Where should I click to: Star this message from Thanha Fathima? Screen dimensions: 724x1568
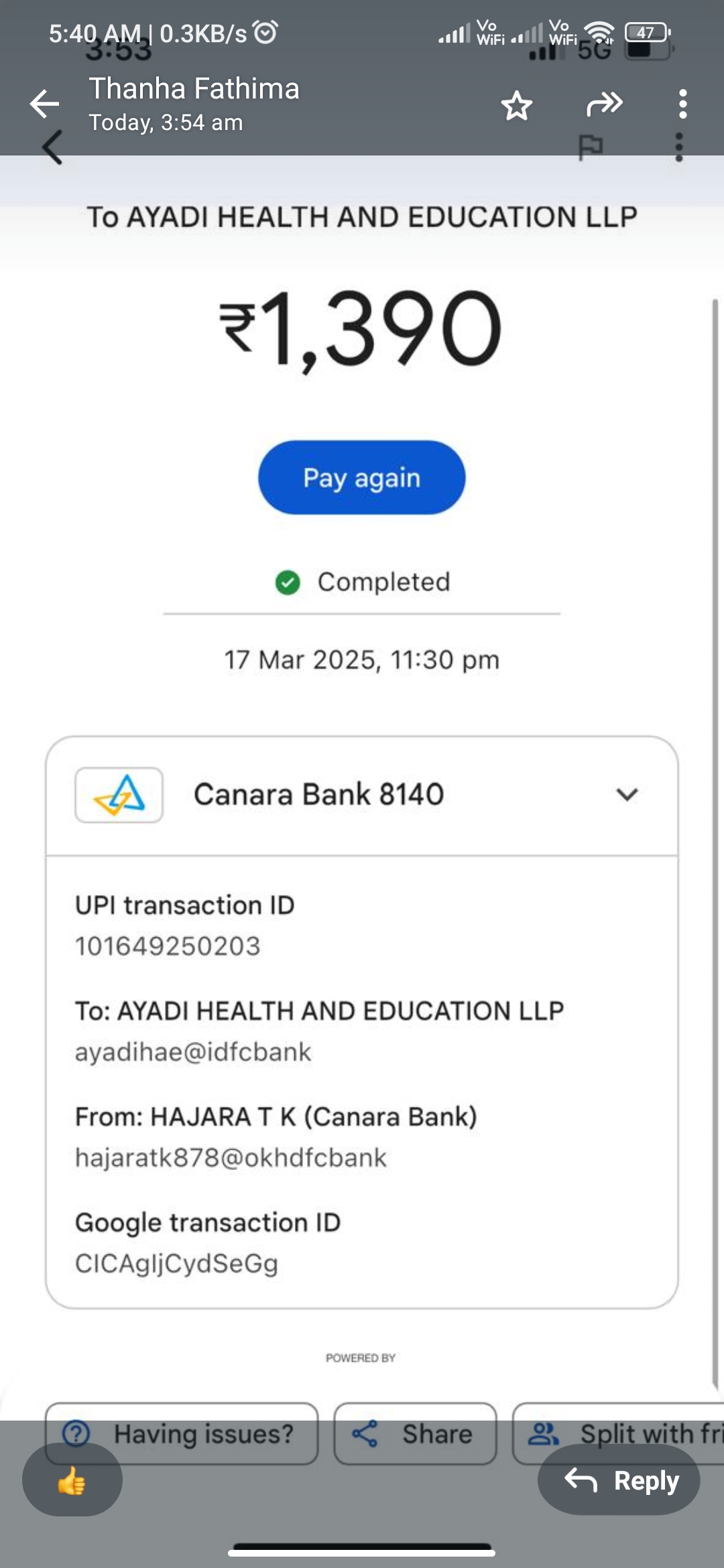pos(516,105)
